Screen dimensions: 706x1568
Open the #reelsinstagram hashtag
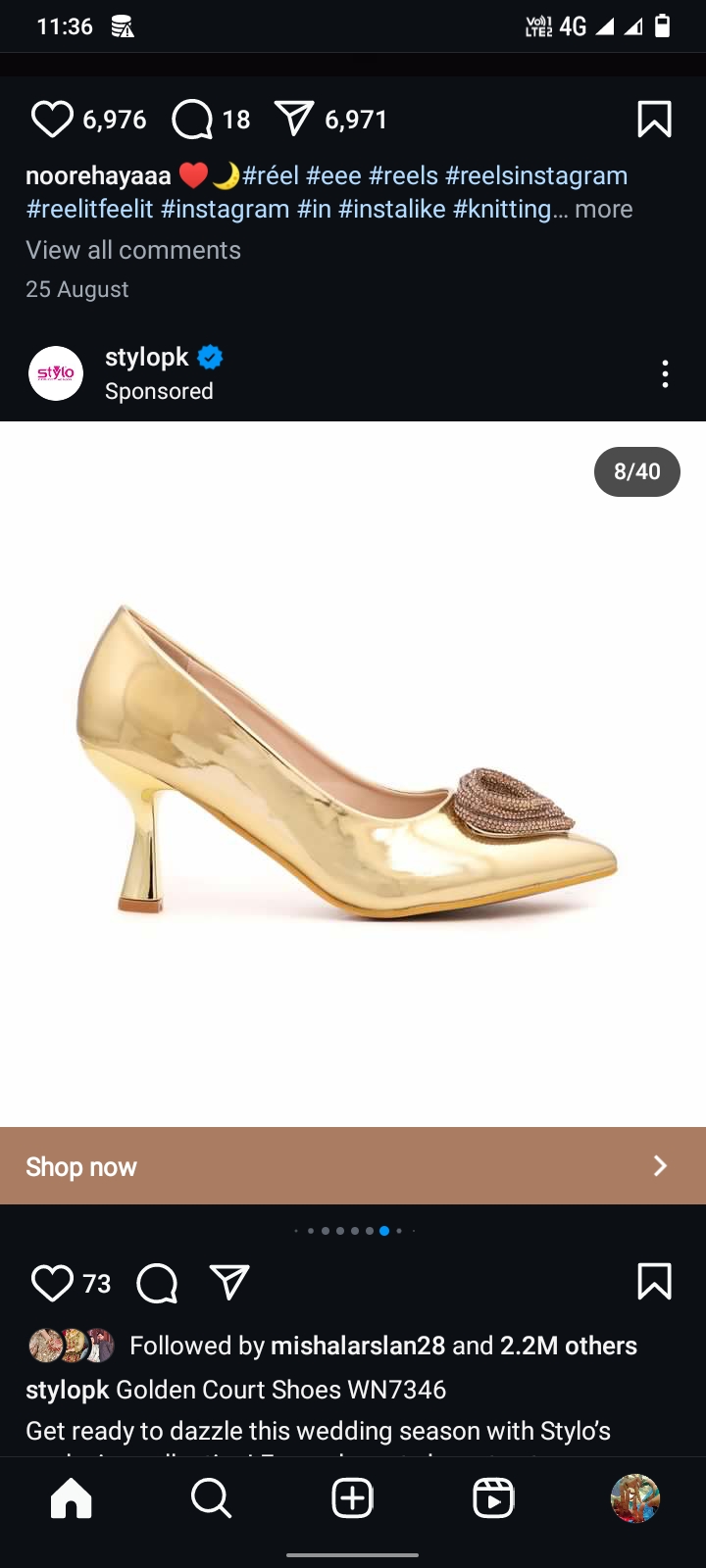536,175
